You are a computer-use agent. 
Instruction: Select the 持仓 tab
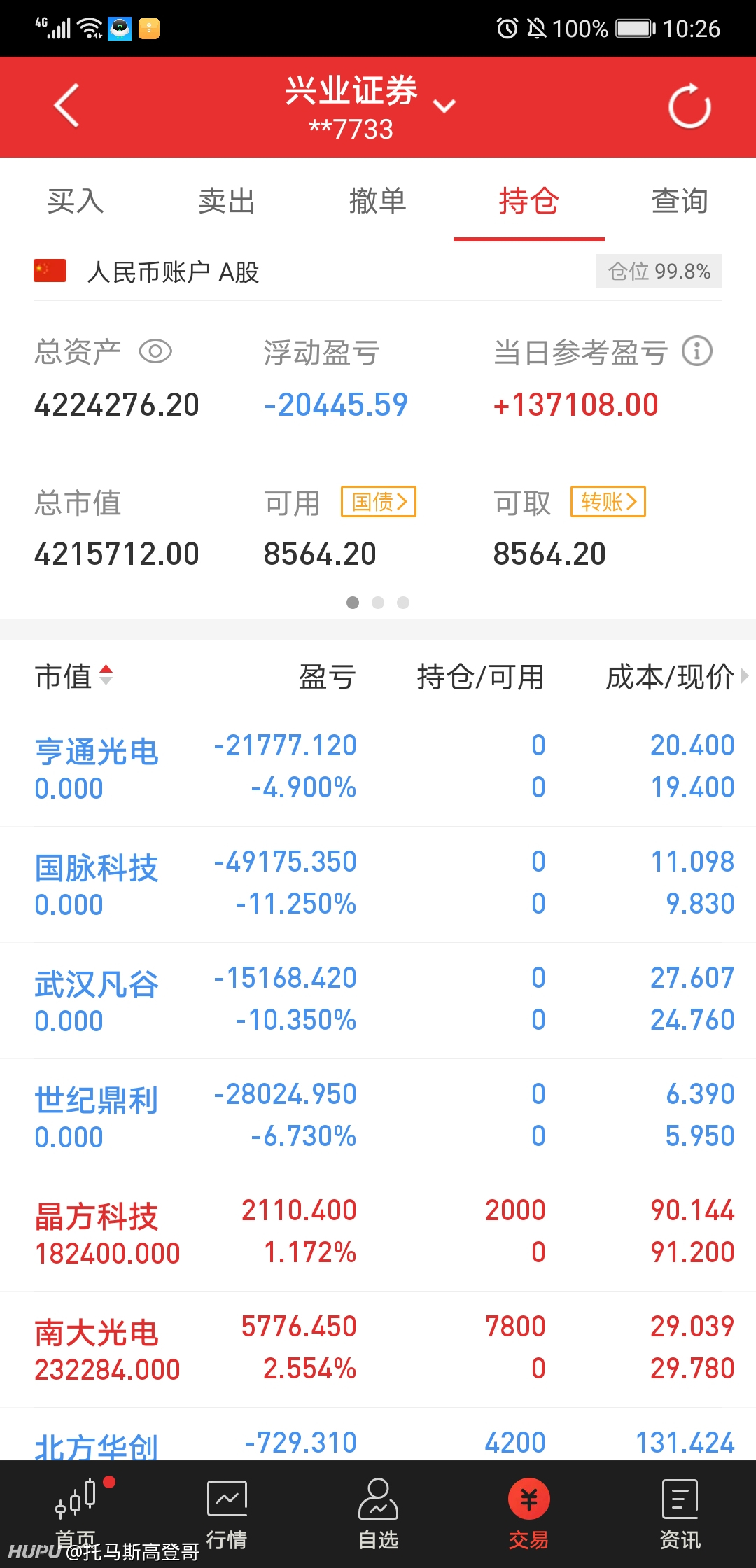click(529, 202)
